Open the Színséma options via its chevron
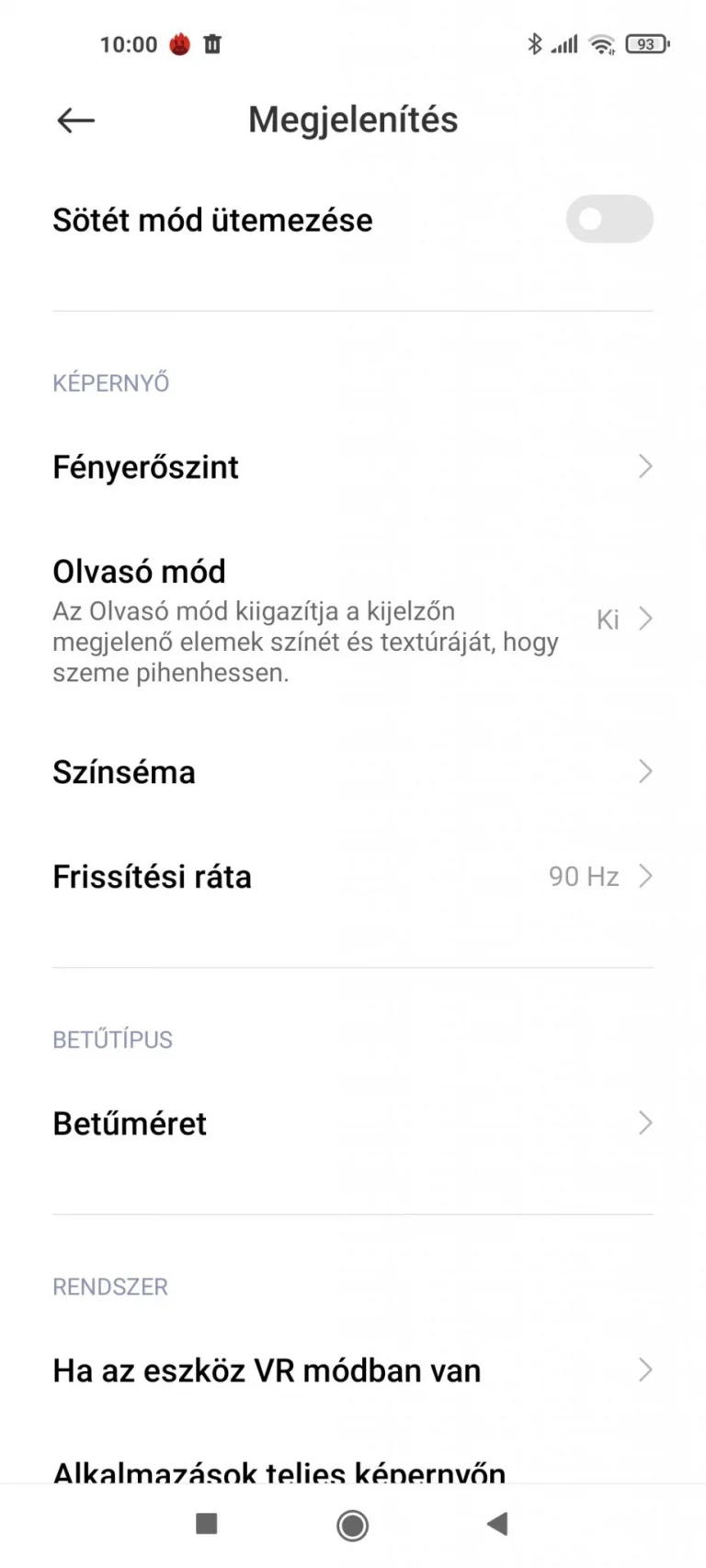The image size is (706, 1568). point(645,772)
